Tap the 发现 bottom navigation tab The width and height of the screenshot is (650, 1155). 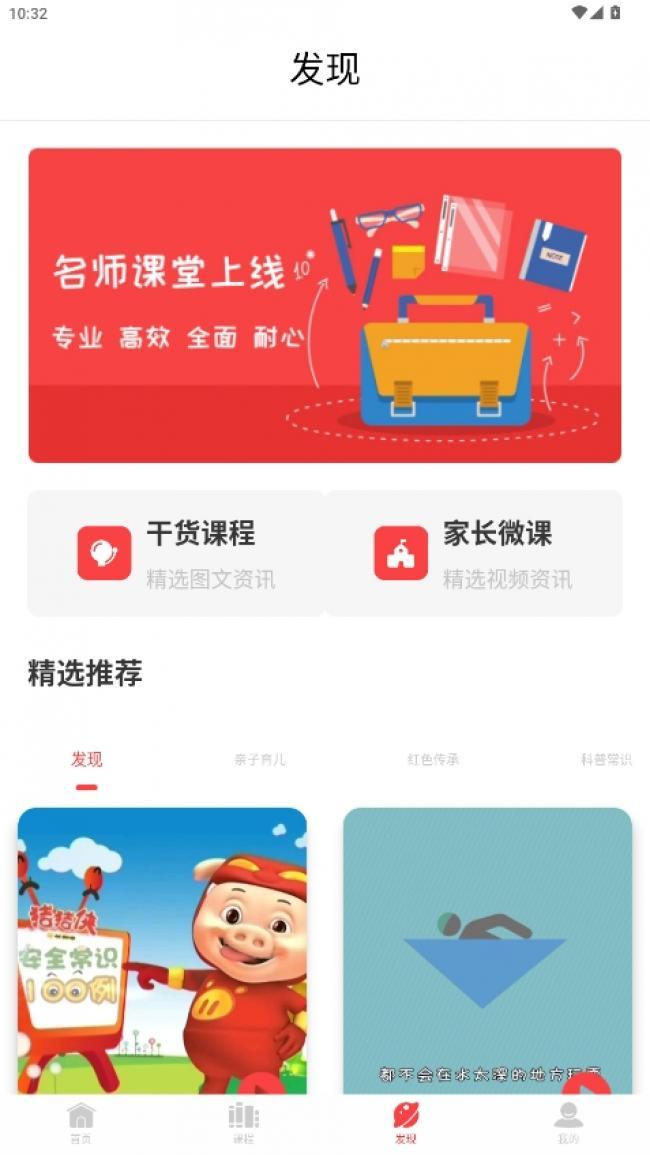coord(406,1123)
